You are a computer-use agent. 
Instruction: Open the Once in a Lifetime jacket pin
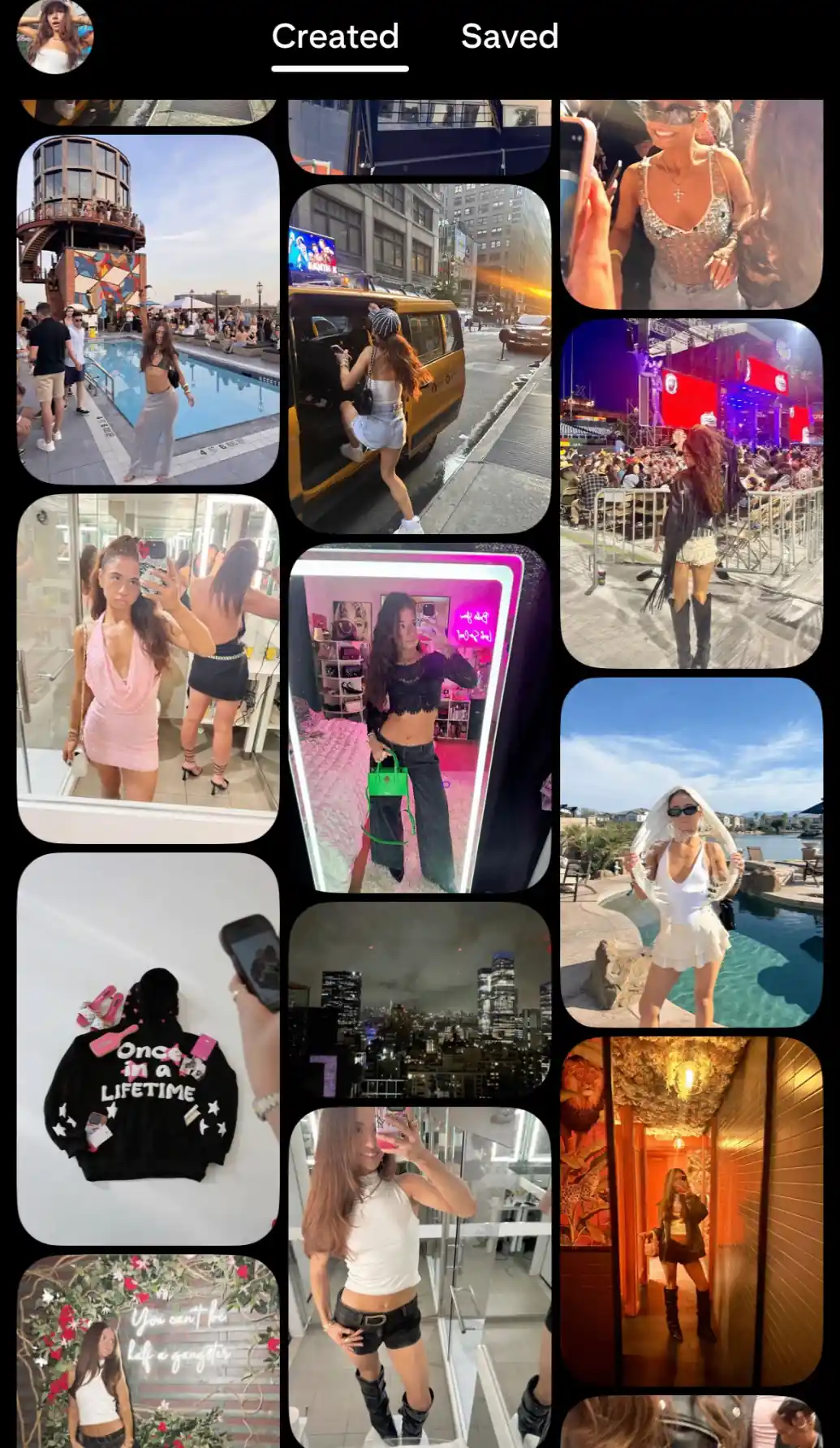coord(149,1049)
